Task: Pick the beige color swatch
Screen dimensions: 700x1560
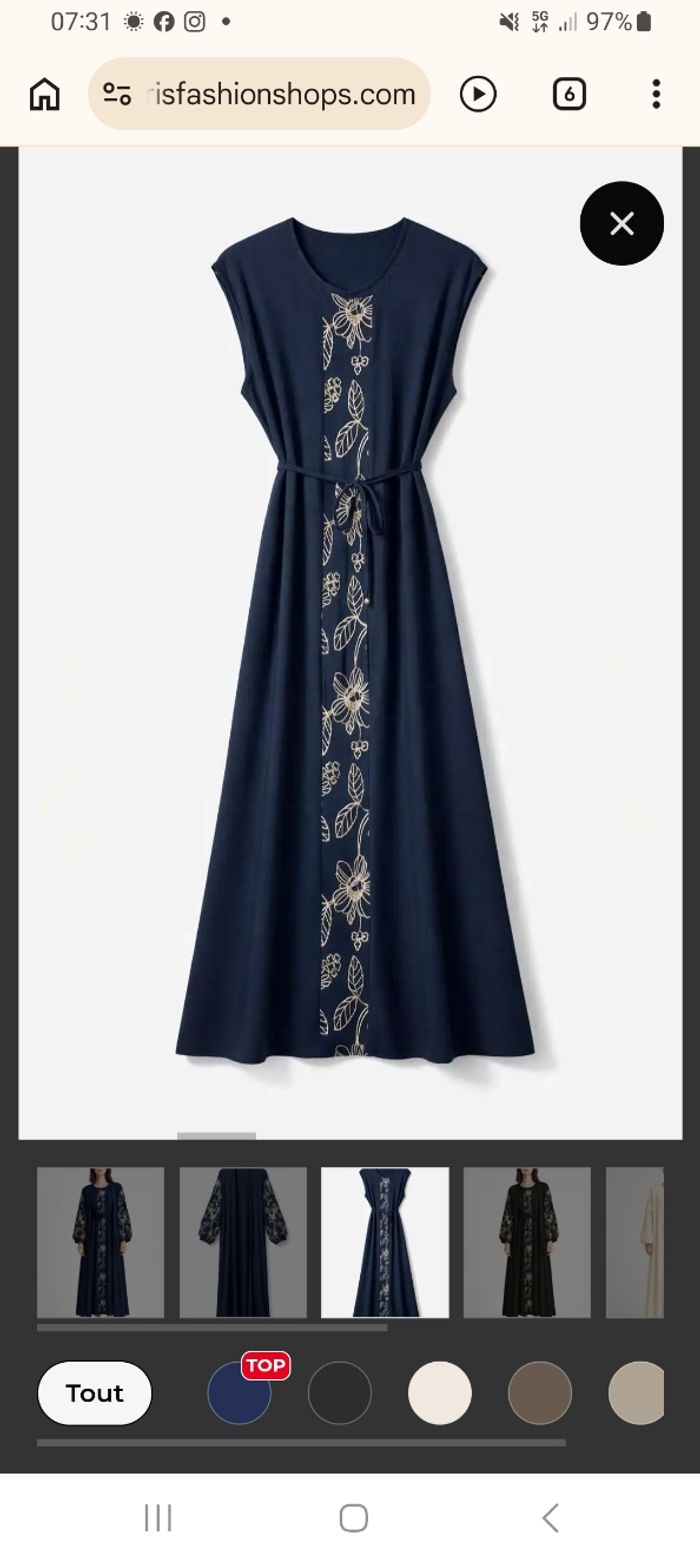Action: (637, 1393)
